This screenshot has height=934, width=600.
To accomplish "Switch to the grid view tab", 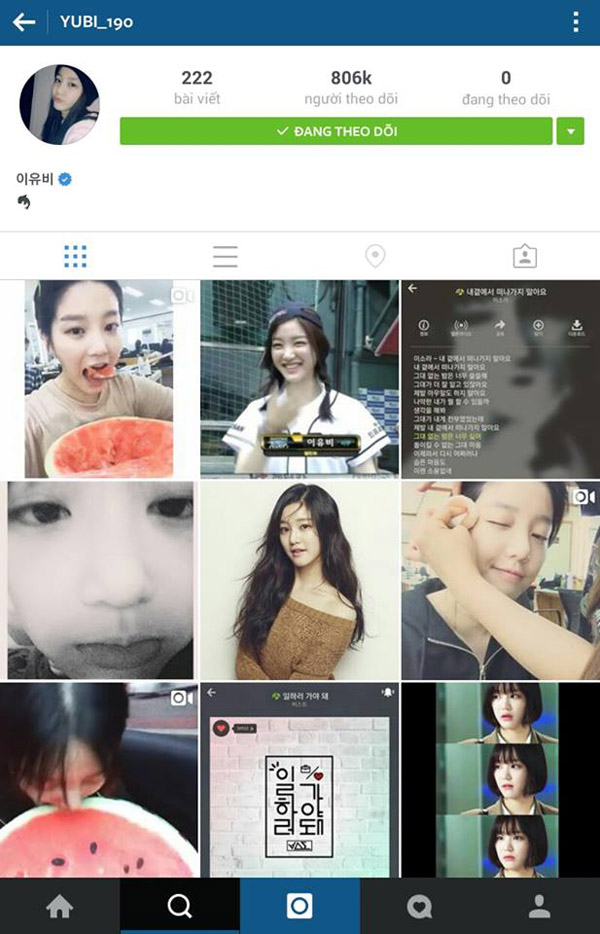I will tap(75, 256).
